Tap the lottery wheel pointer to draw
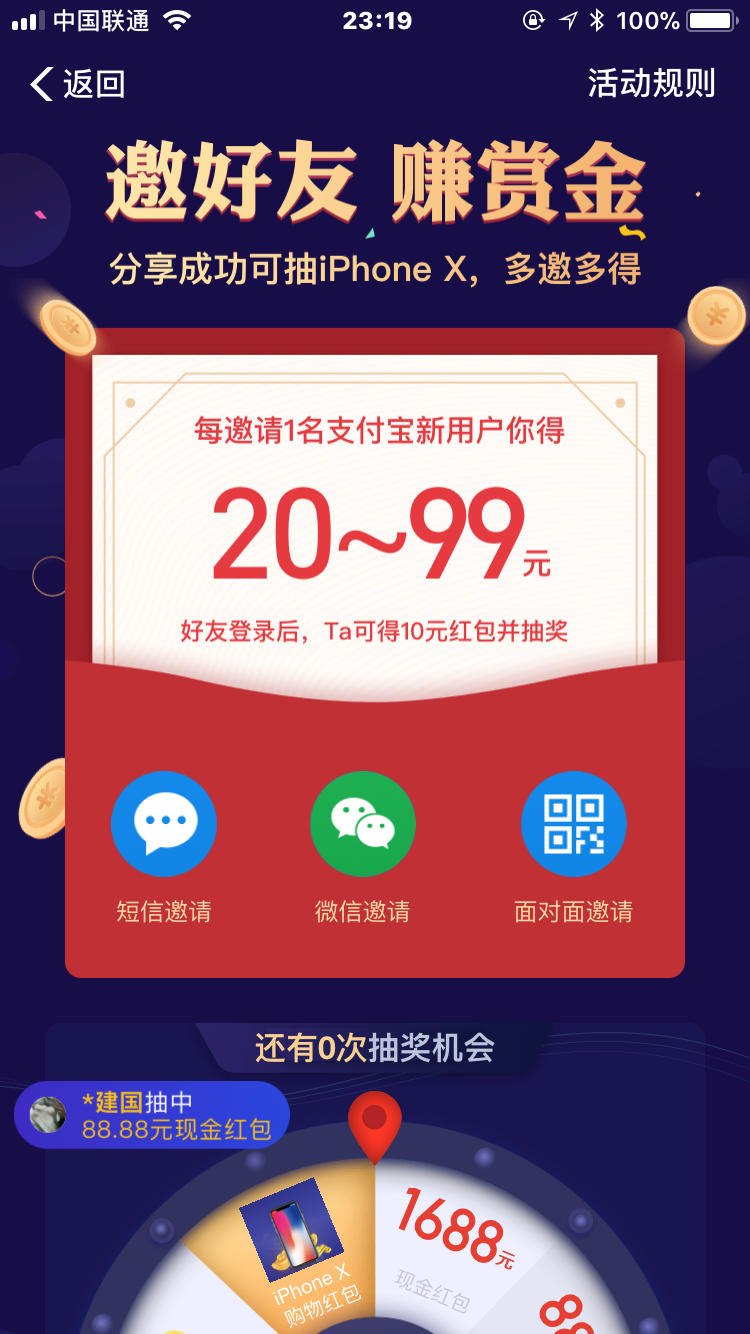The width and height of the screenshot is (750, 1334). coord(375,1125)
